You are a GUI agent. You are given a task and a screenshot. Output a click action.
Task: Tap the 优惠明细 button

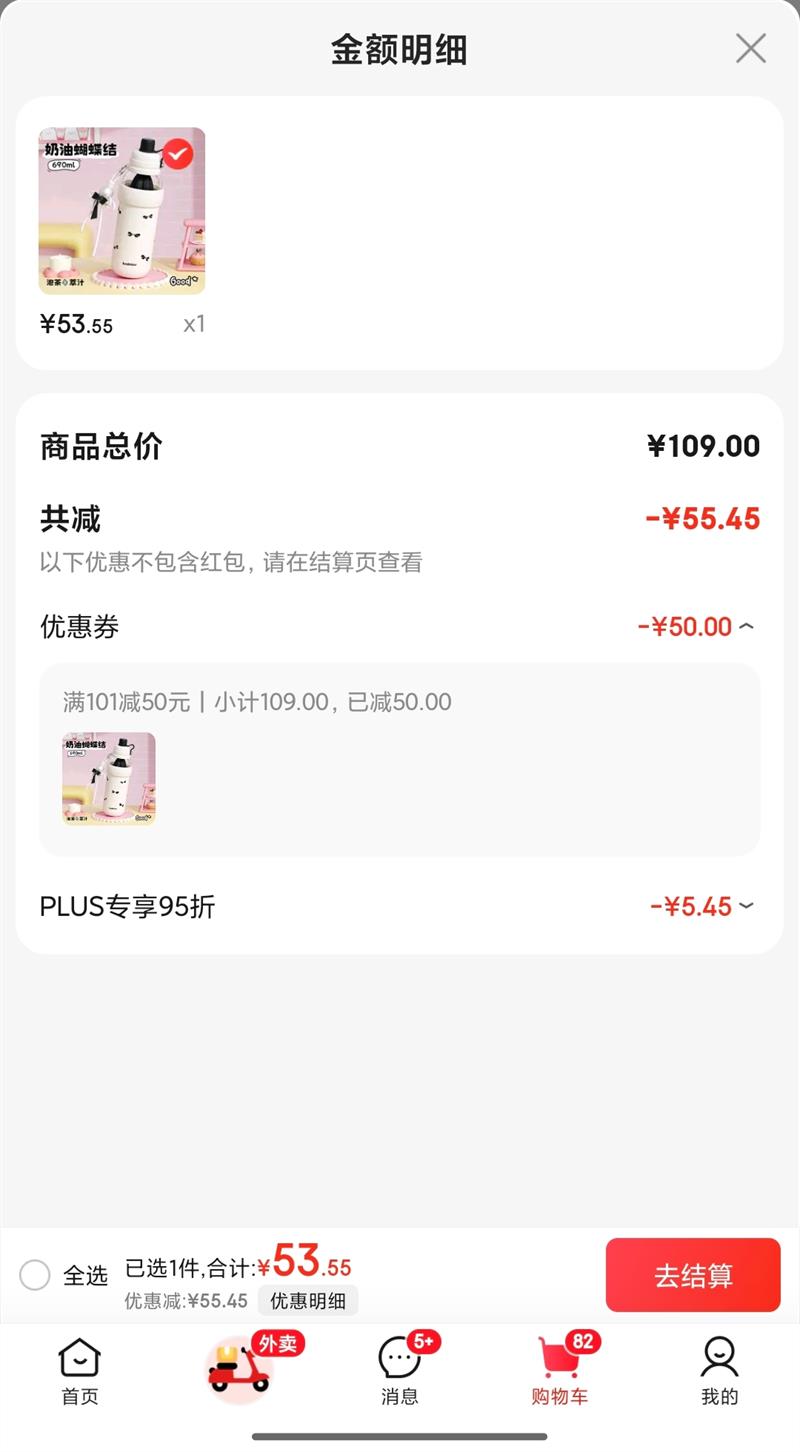(308, 1301)
